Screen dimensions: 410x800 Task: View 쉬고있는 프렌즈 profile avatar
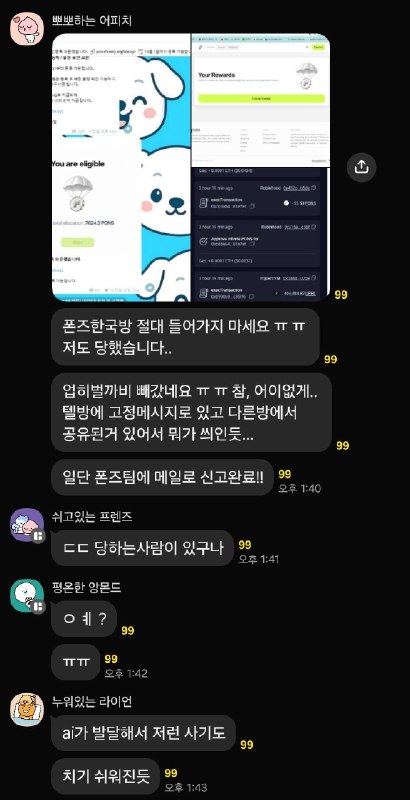[27, 524]
